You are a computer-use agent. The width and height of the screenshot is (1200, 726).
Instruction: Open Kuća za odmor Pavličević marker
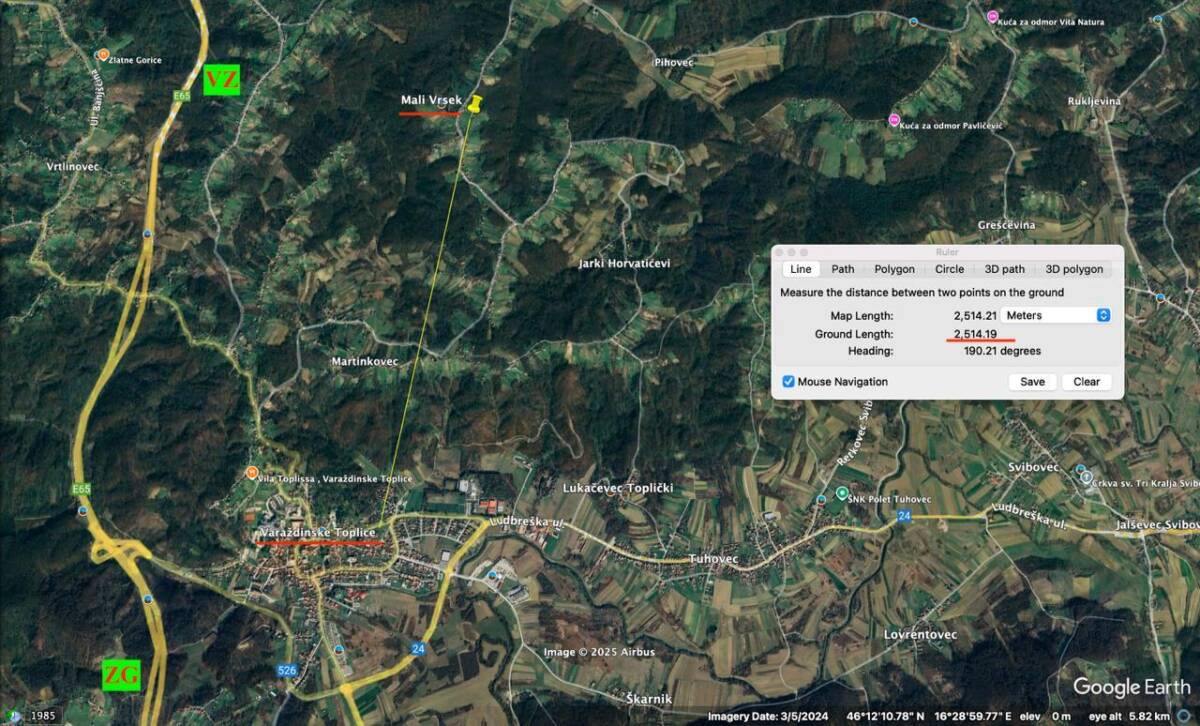pyautogui.click(x=894, y=121)
